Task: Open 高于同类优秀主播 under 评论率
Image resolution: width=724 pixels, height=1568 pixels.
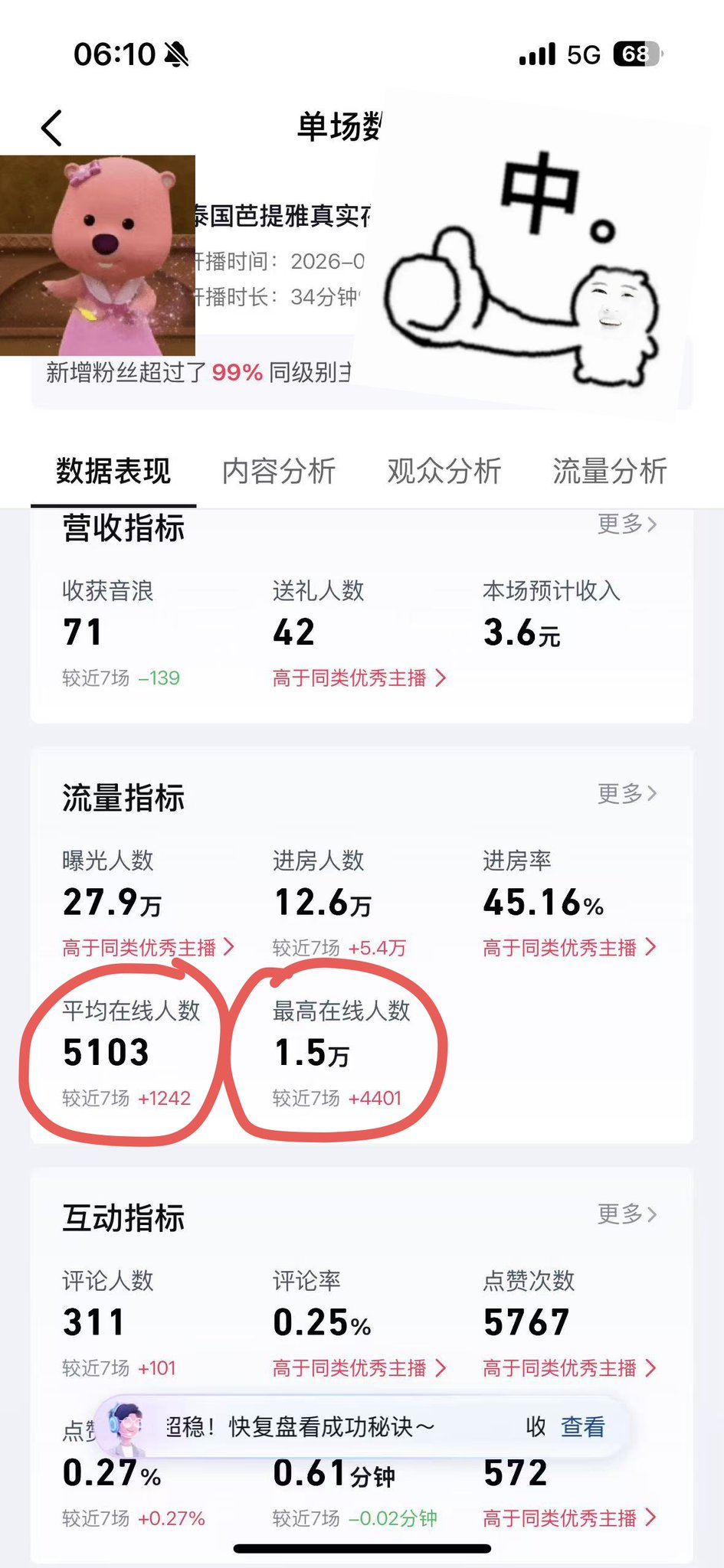Action: 359,1368
